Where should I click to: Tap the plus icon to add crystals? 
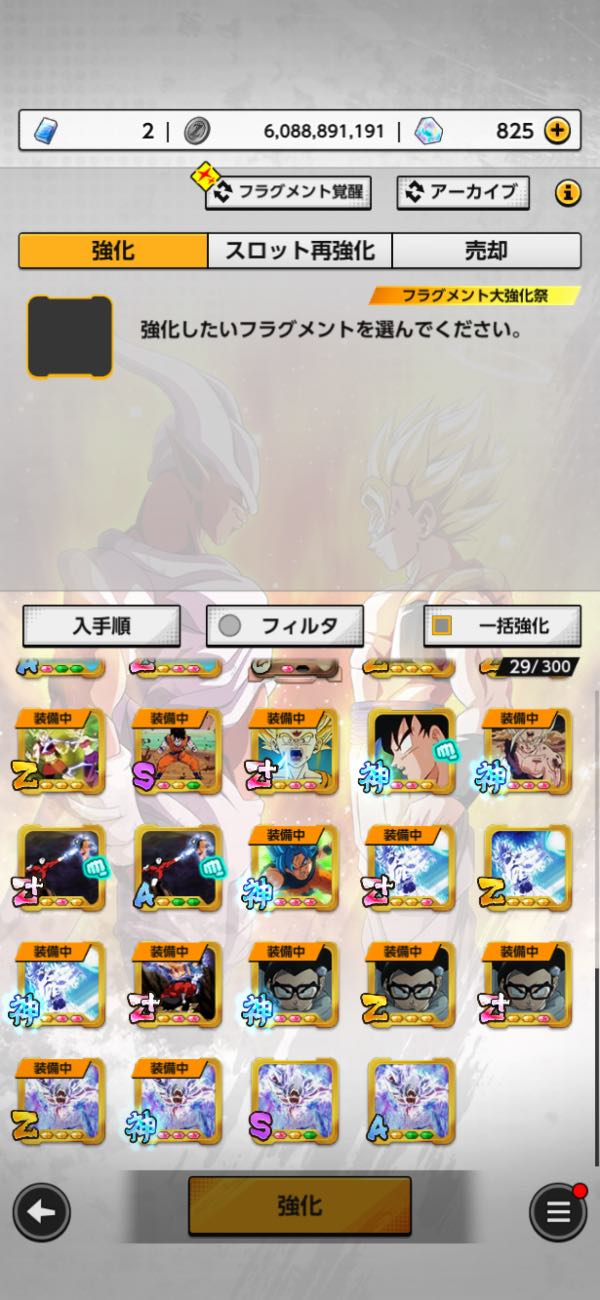click(x=557, y=130)
